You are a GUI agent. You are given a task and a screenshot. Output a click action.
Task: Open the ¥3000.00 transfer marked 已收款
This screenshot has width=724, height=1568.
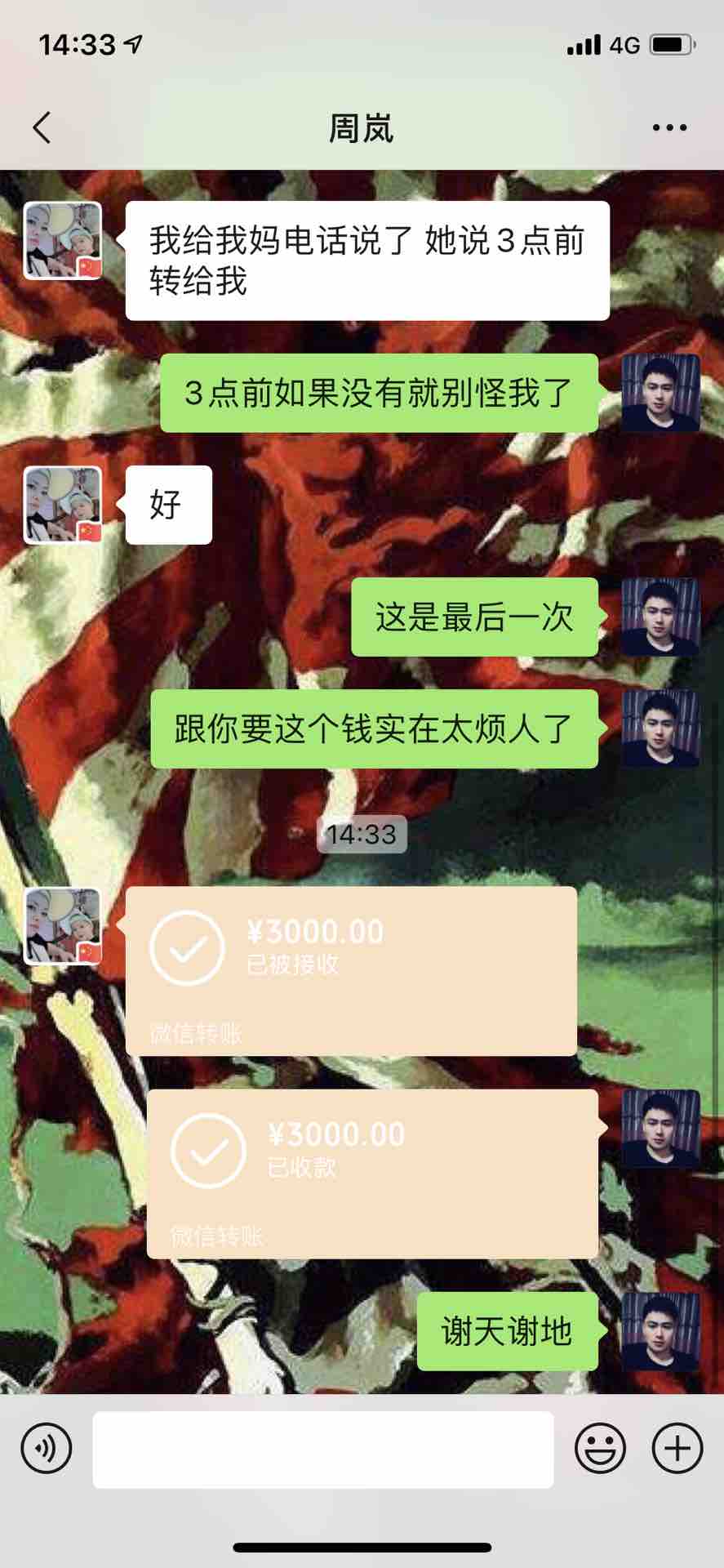(372, 1174)
